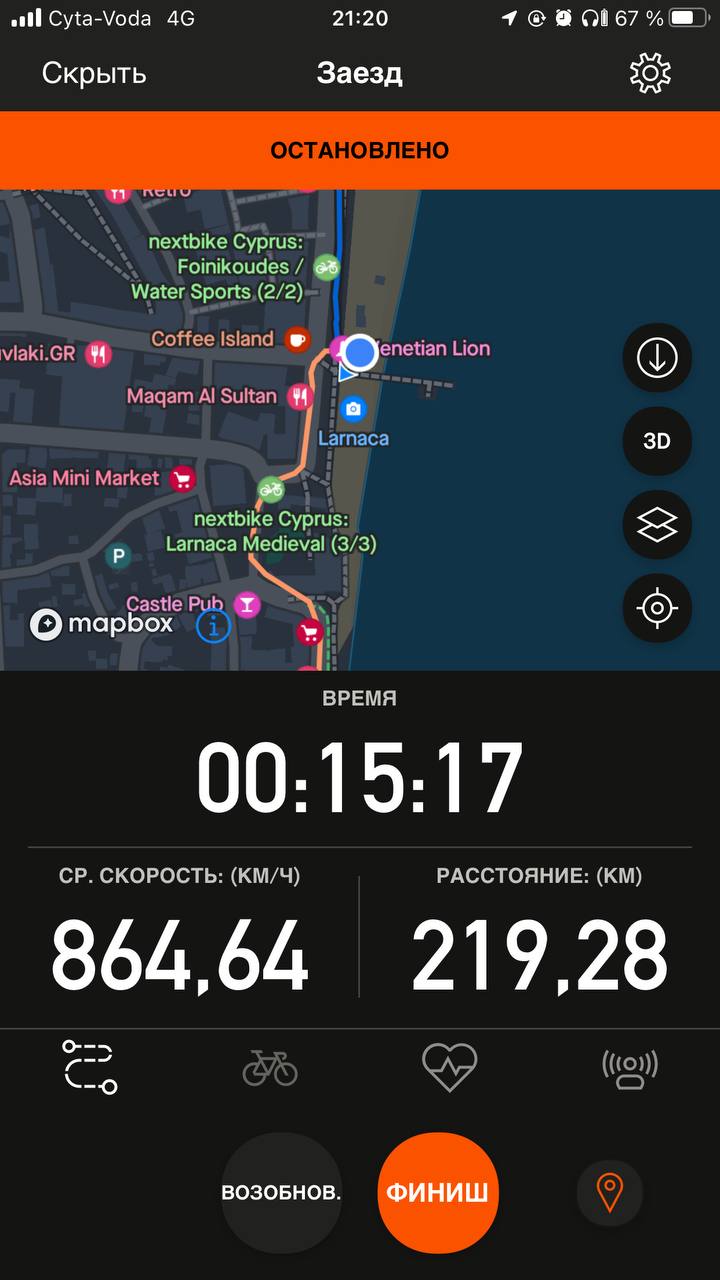The image size is (720, 1280).
Task: Open the sensors beacon tab
Action: [x=630, y=1067]
